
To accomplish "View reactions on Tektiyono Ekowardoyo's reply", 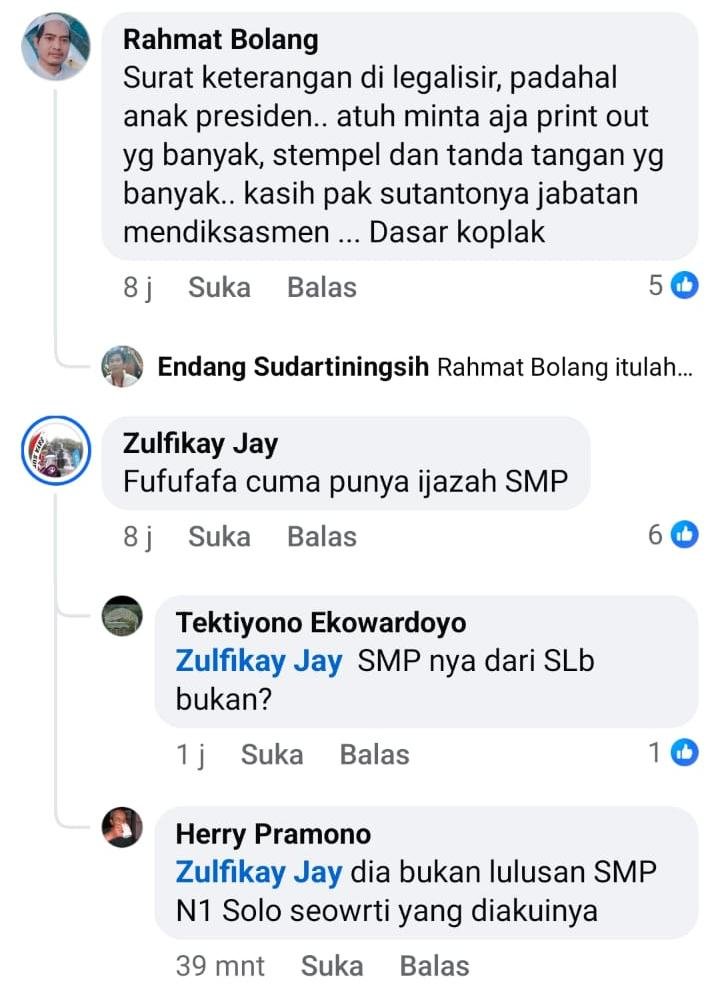I will pos(672,753).
